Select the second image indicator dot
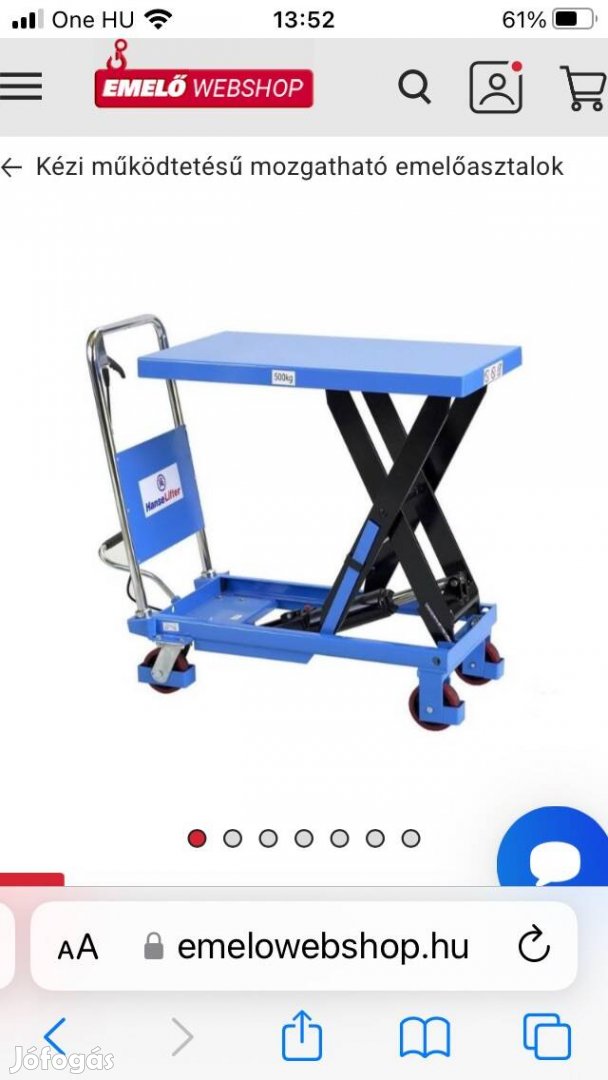Image resolution: width=608 pixels, height=1080 pixels. [233, 838]
